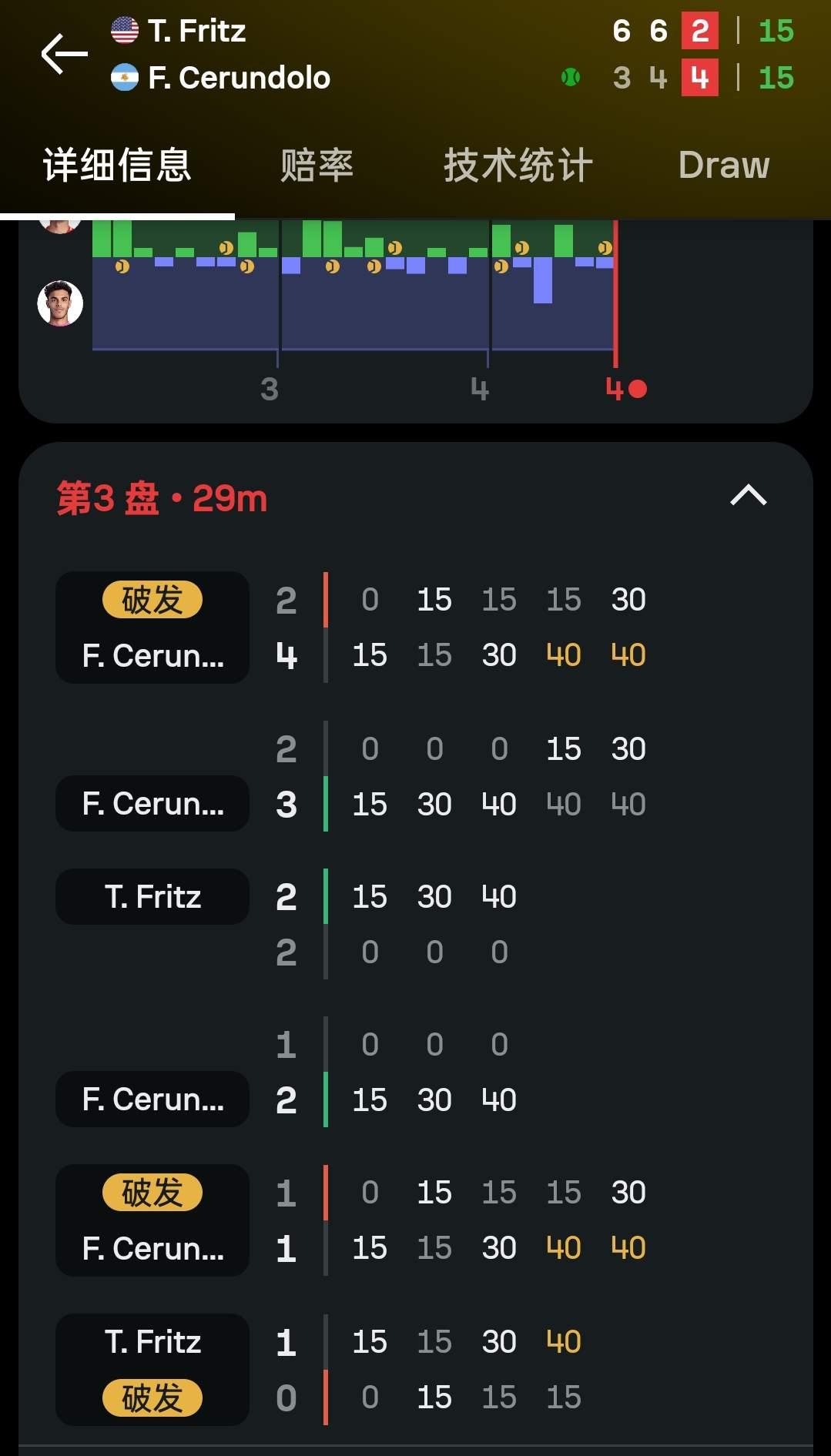Collapse the 第3盘 section
This screenshot has width=831, height=1456.
pyautogui.click(x=748, y=495)
